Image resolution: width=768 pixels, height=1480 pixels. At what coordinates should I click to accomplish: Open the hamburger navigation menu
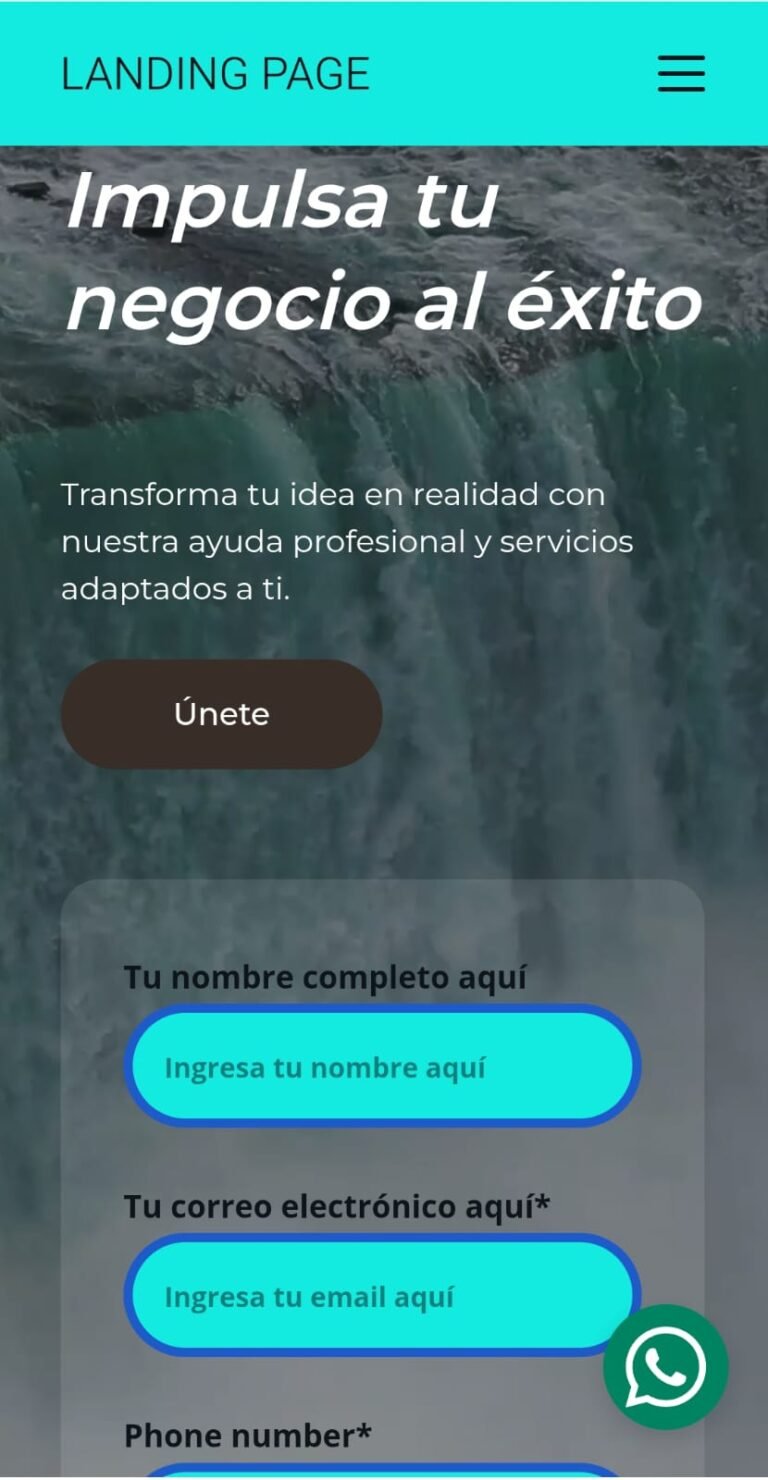click(681, 74)
